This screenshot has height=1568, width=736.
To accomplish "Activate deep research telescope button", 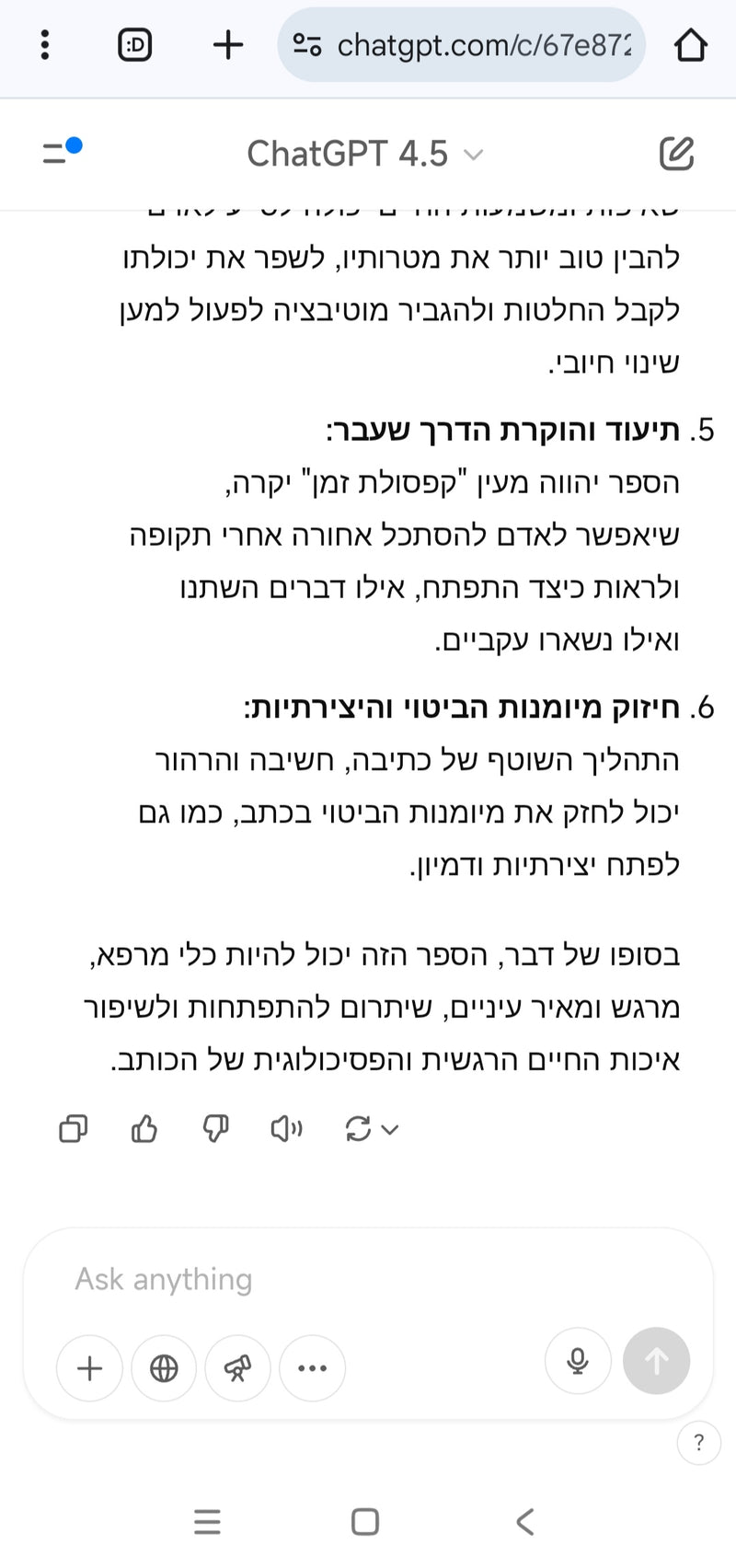I will tap(237, 1368).
